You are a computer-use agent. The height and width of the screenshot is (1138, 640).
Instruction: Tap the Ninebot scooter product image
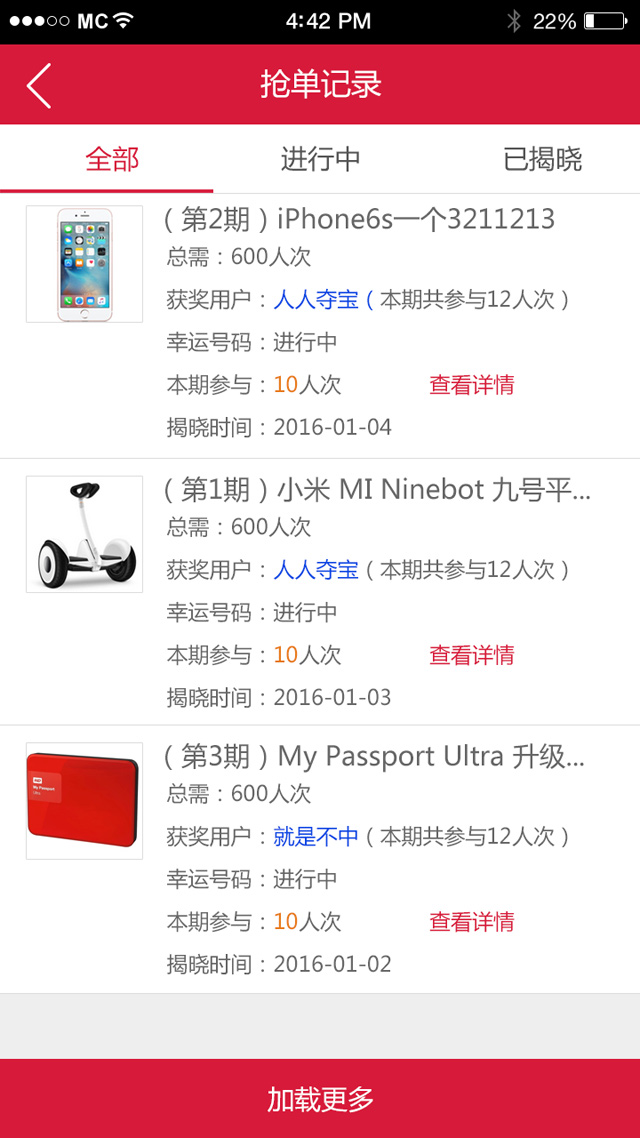(84, 534)
